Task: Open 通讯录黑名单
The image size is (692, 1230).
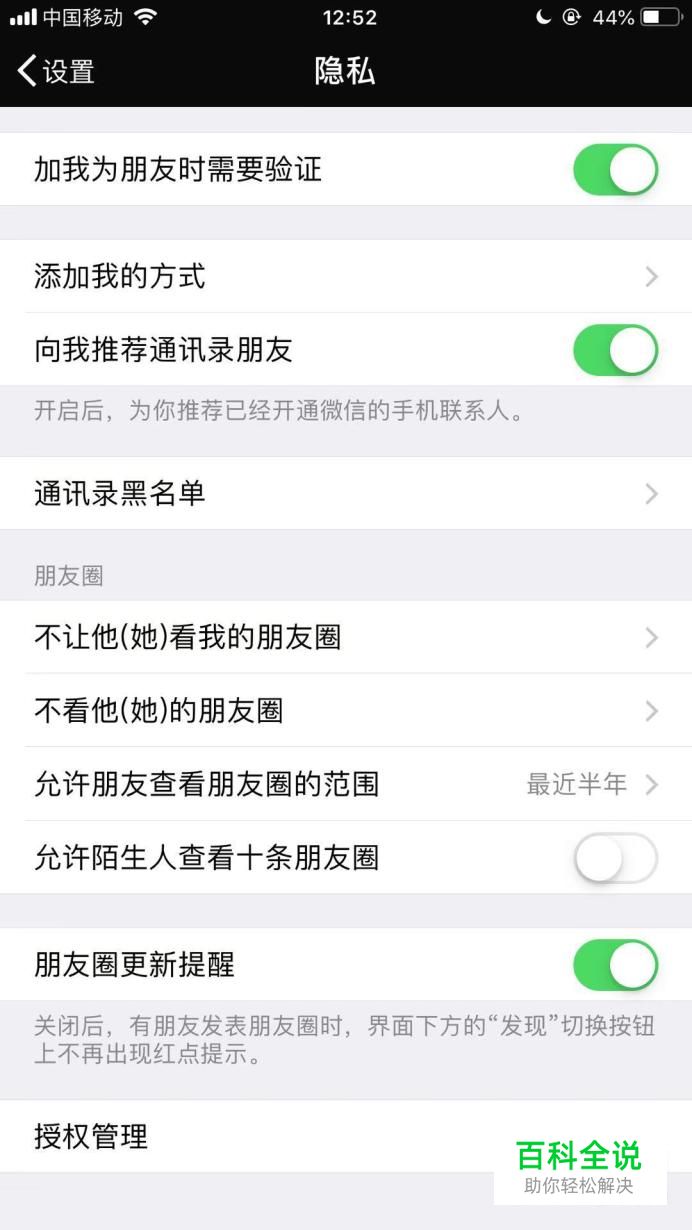Action: pyautogui.click(x=346, y=493)
